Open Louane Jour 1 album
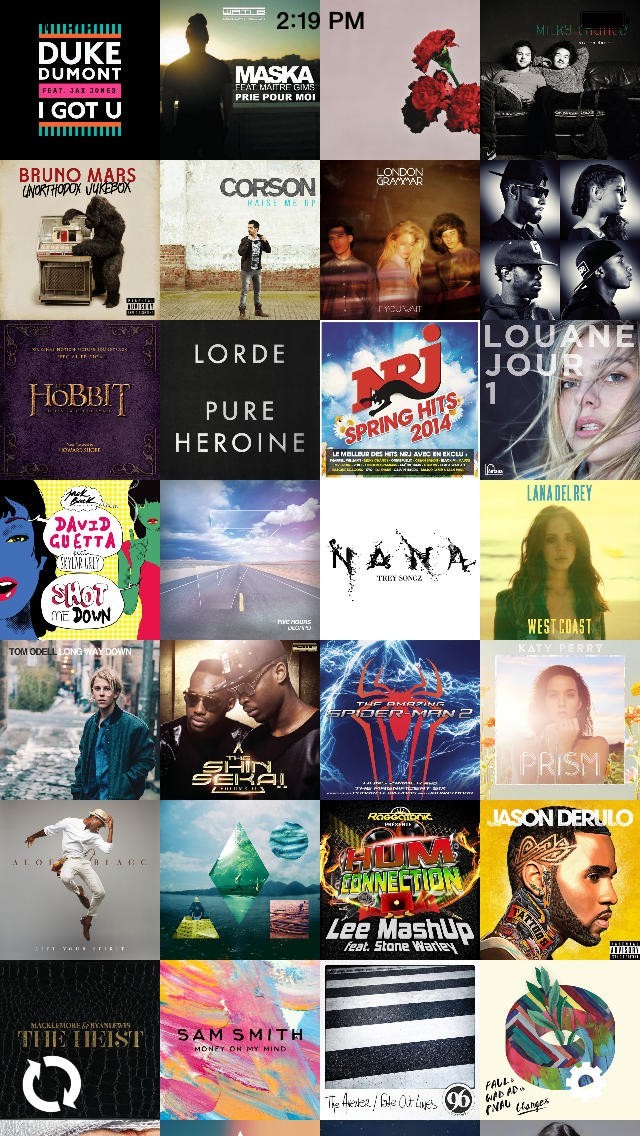Image resolution: width=640 pixels, height=1136 pixels. coord(560,400)
